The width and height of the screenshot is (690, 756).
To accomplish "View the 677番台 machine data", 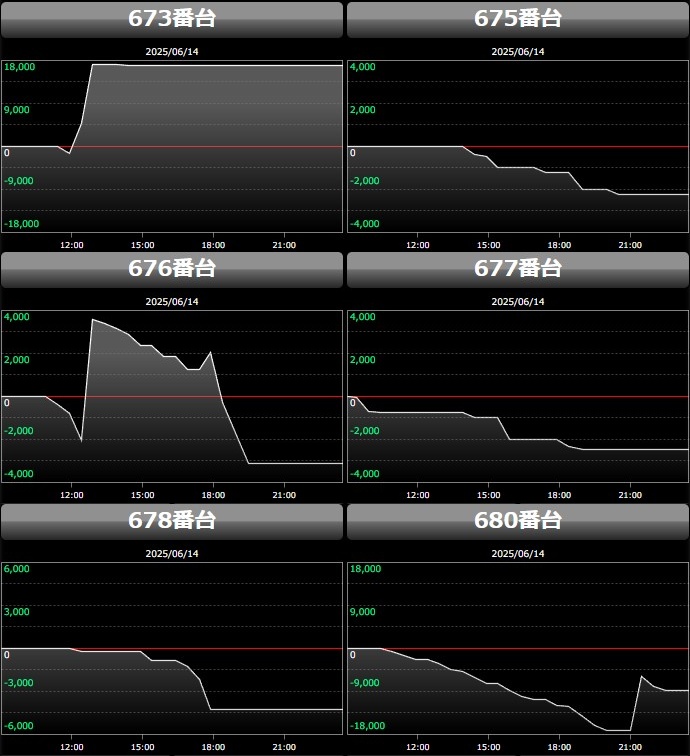I will click(517, 269).
